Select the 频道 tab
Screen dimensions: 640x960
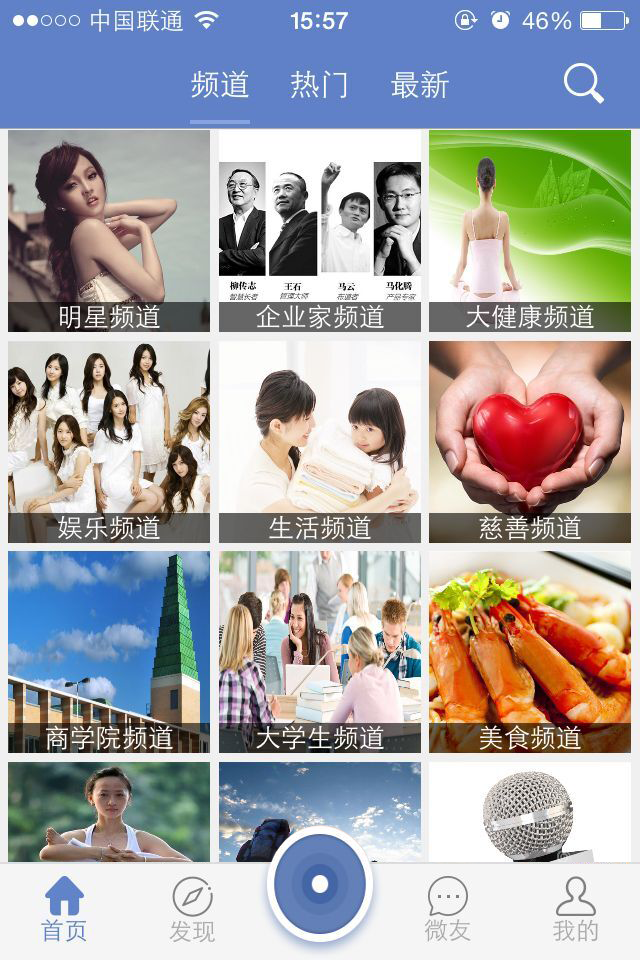pyautogui.click(x=220, y=85)
